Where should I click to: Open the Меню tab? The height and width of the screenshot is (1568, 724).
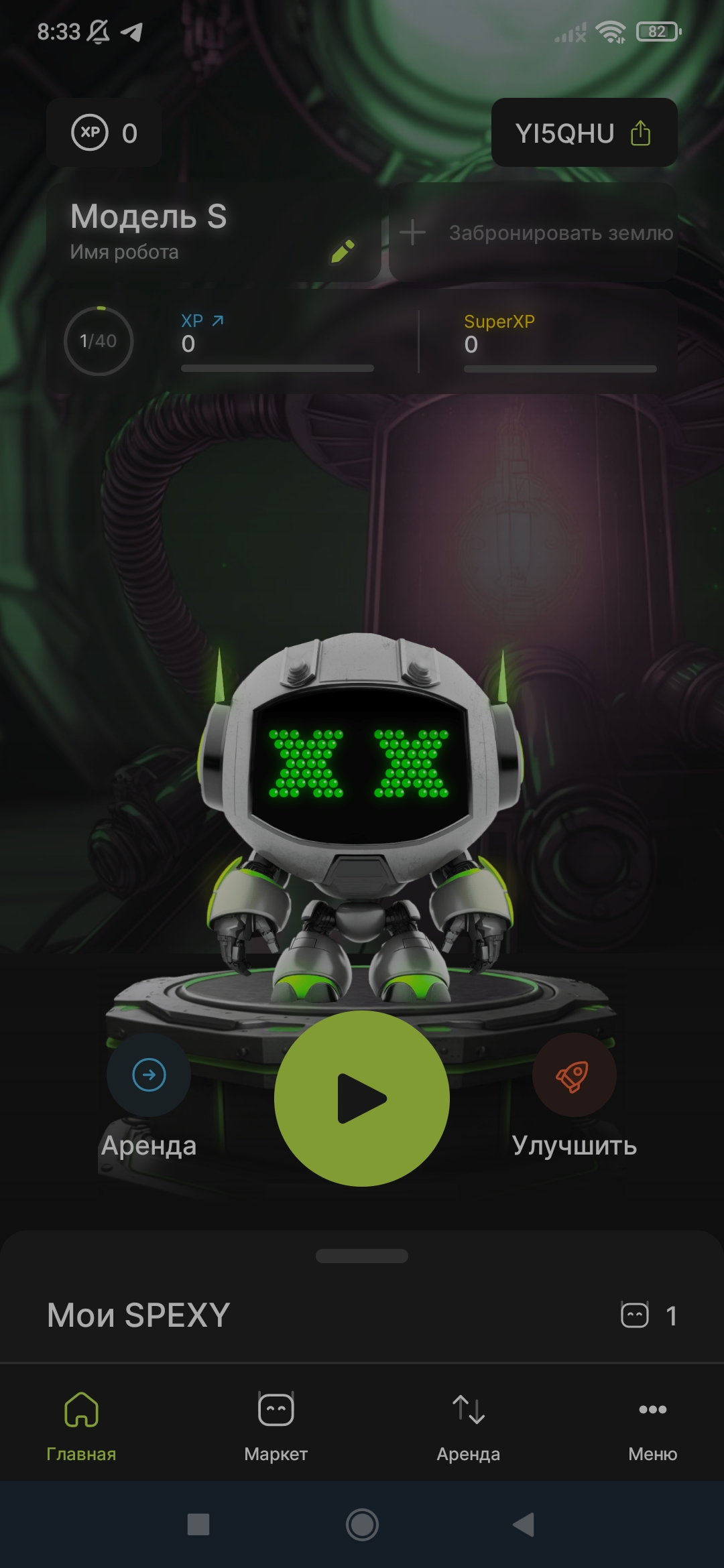pyautogui.click(x=652, y=1425)
